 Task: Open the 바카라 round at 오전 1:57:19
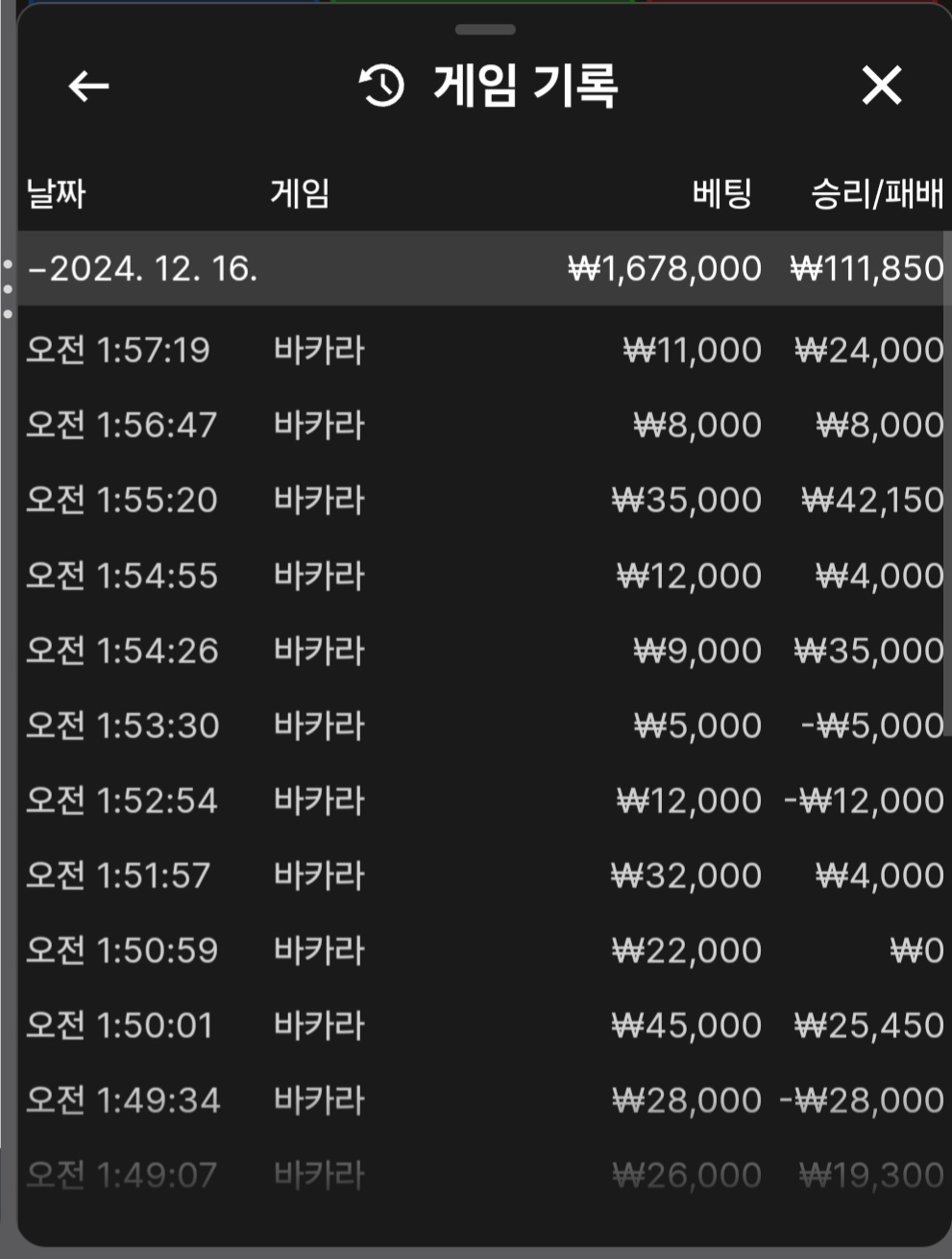click(x=480, y=350)
